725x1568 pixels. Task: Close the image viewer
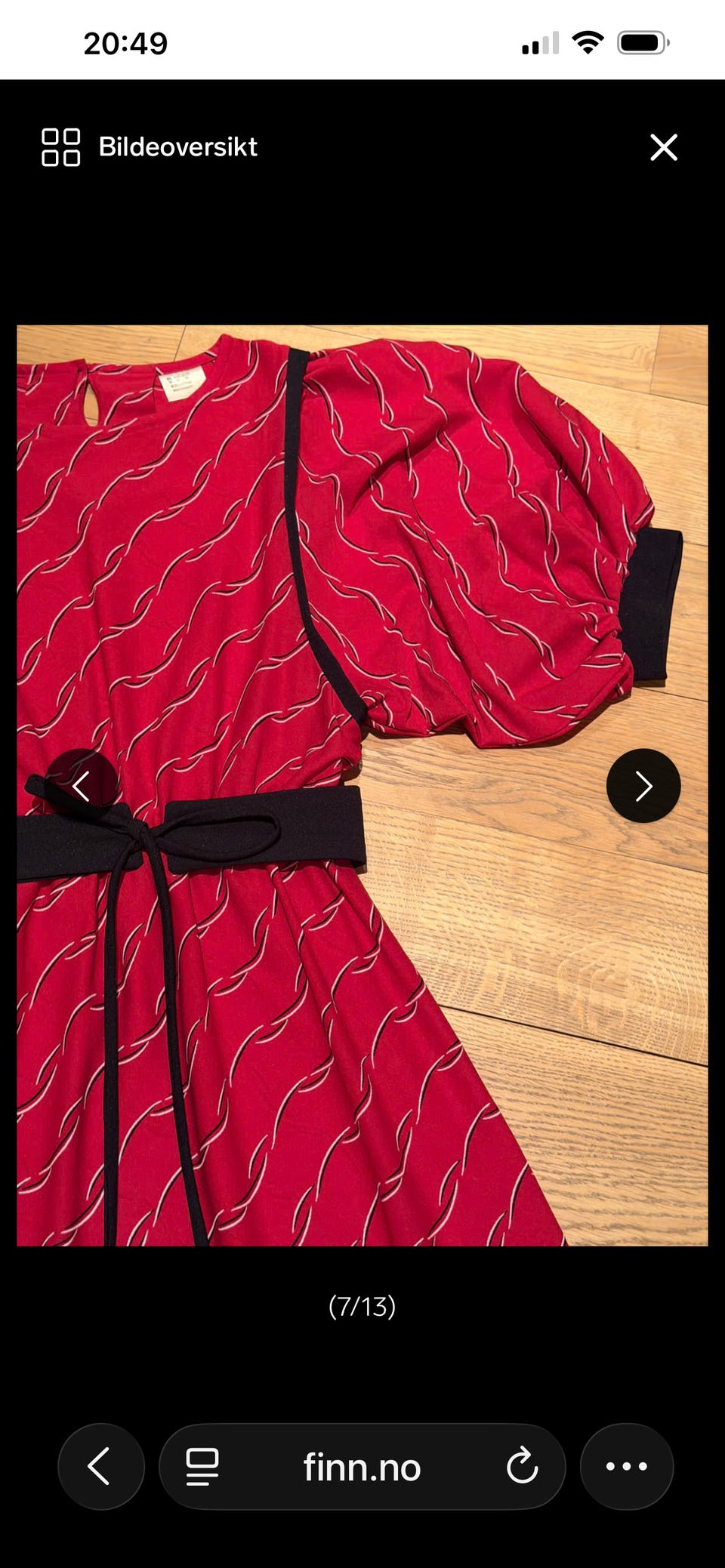[664, 147]
